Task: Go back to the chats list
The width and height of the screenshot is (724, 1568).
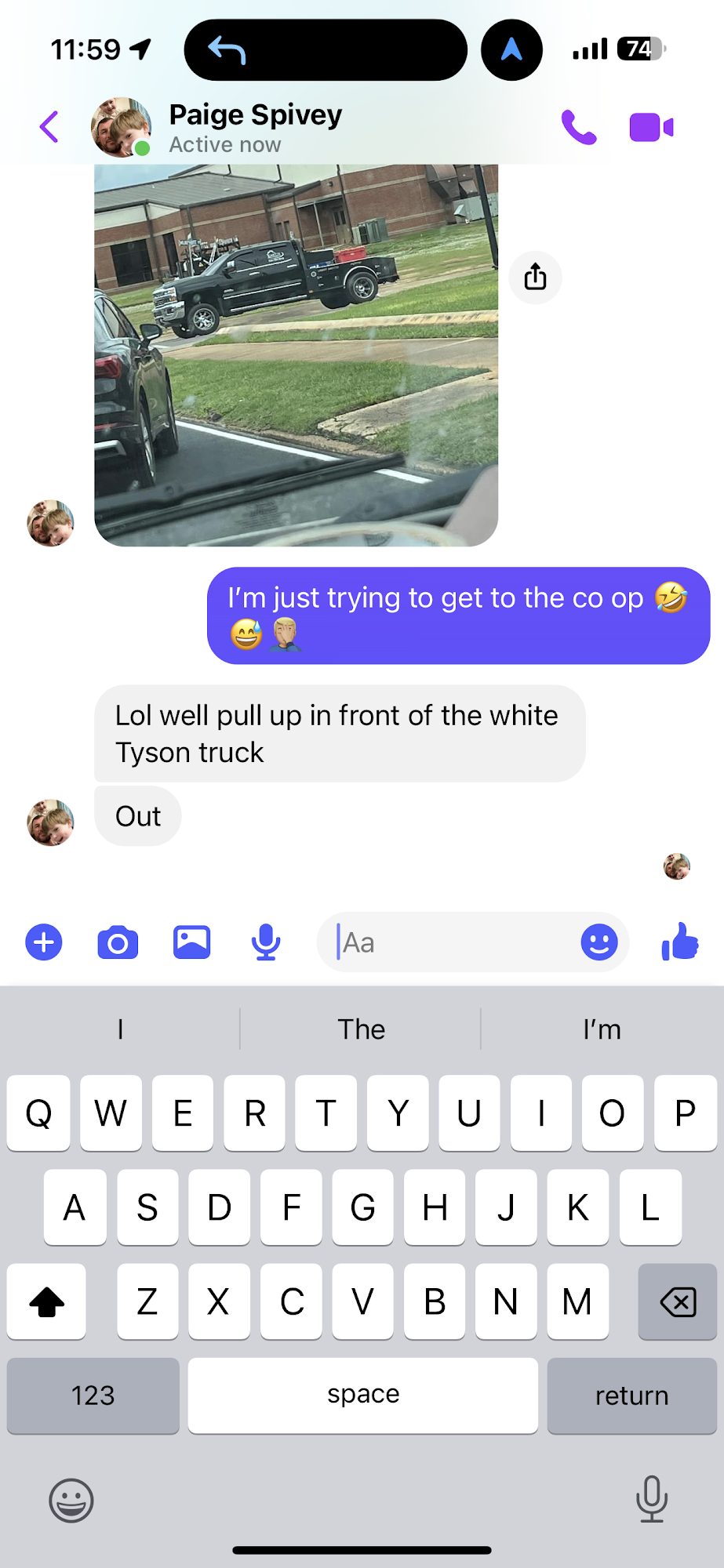Action: tap(49, 127)
